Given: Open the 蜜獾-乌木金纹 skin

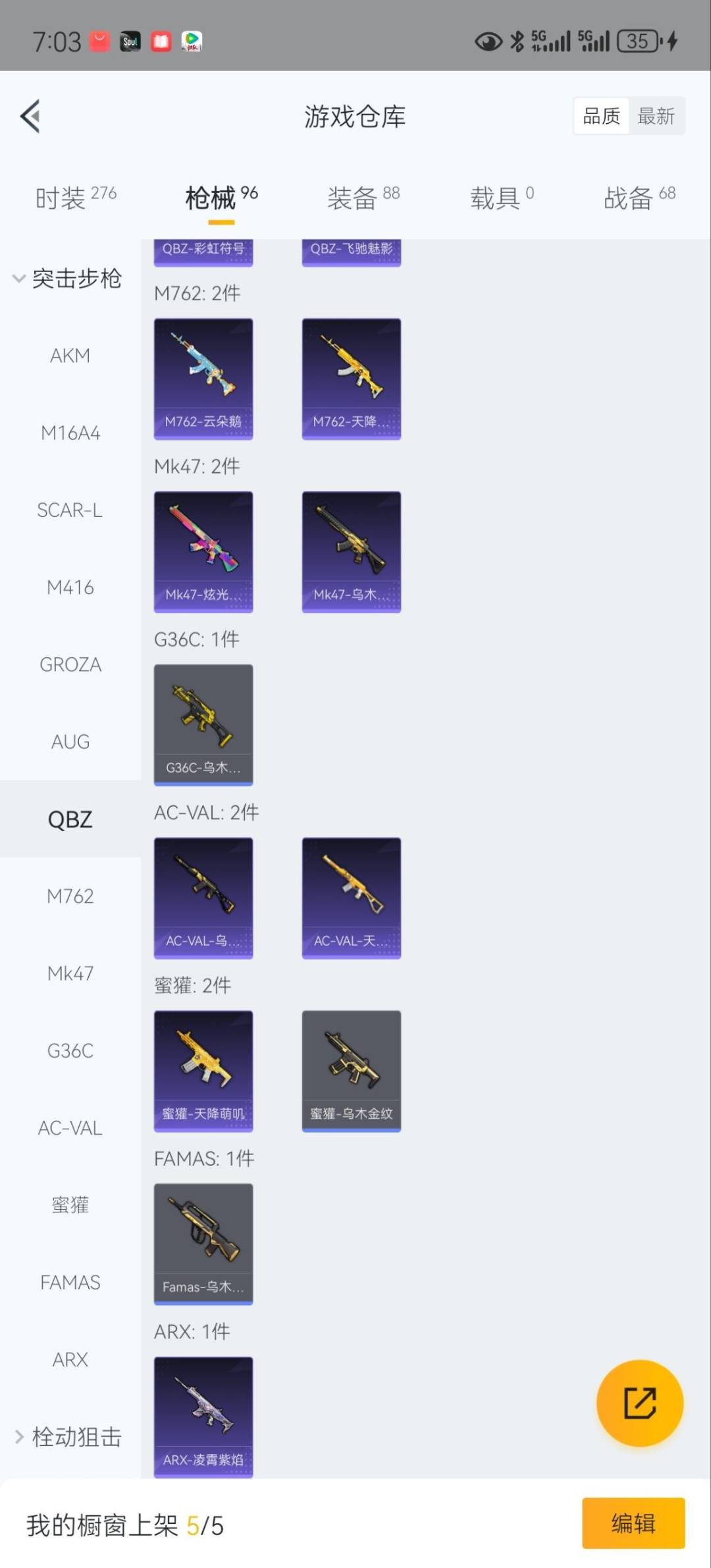Looking at the screenshot, I should pyautogui.click(x=351, y=1071).
